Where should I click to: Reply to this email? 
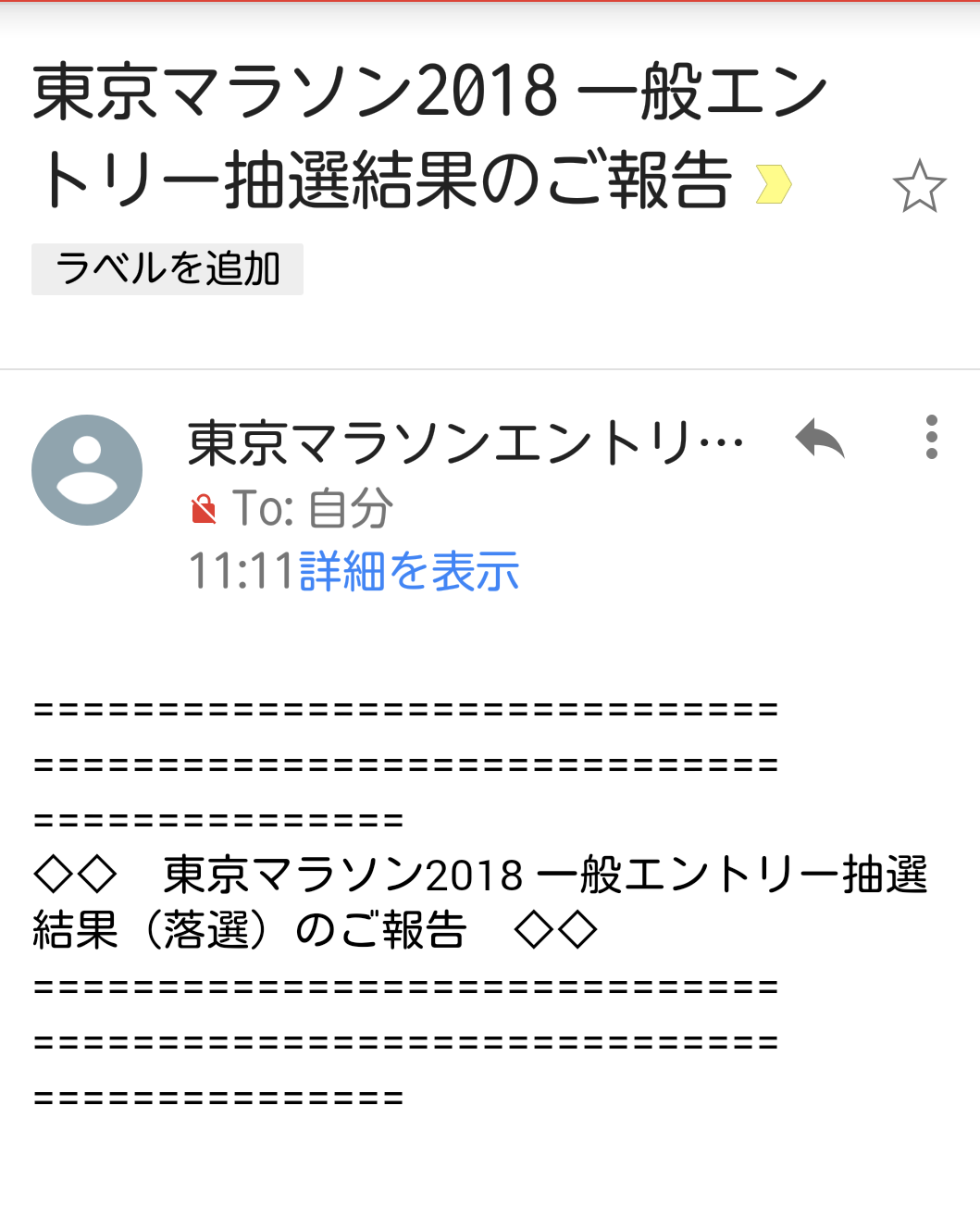(x=820, y=439)
